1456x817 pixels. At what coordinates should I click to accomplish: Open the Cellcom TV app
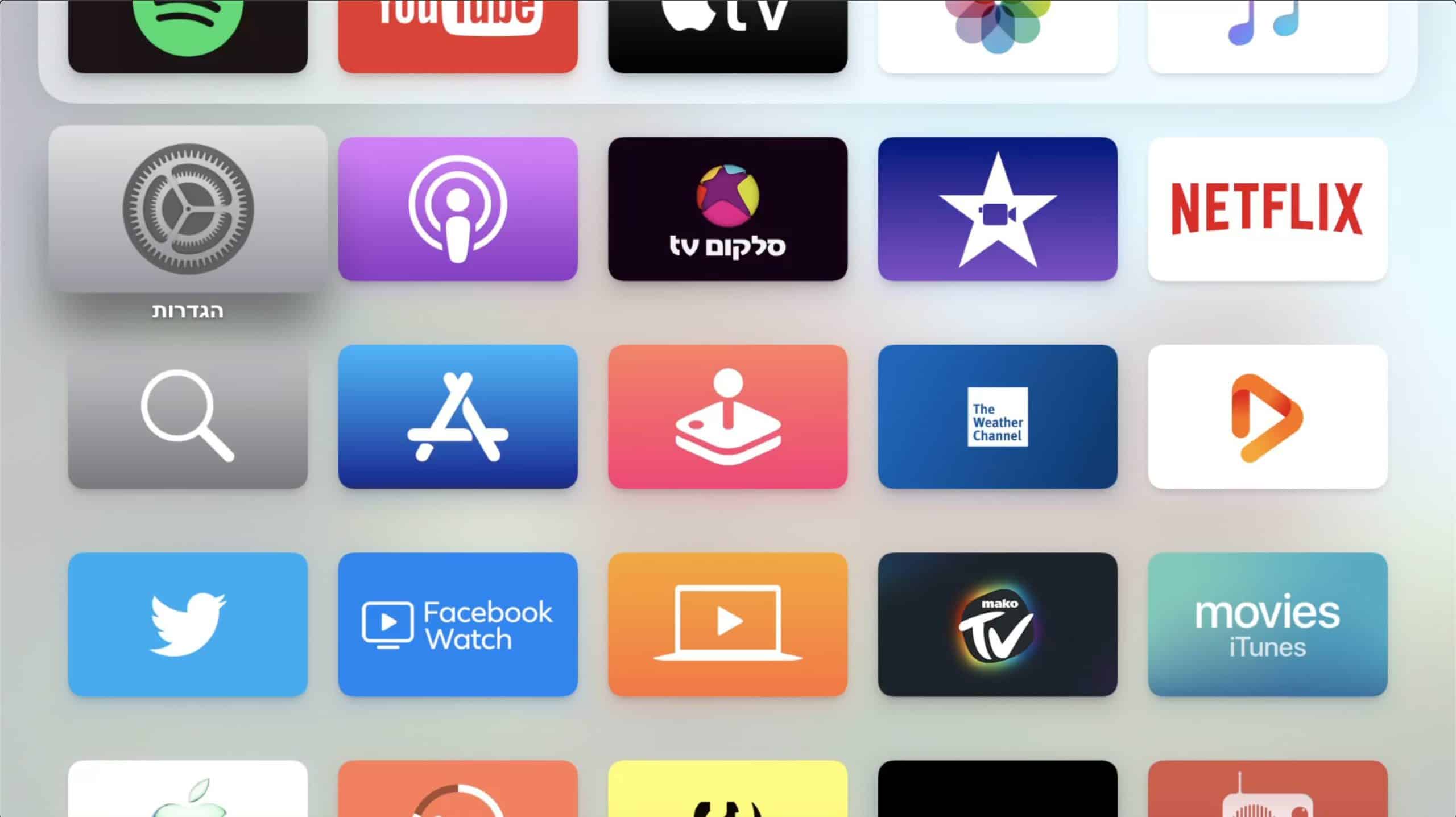tap(727, 209)
